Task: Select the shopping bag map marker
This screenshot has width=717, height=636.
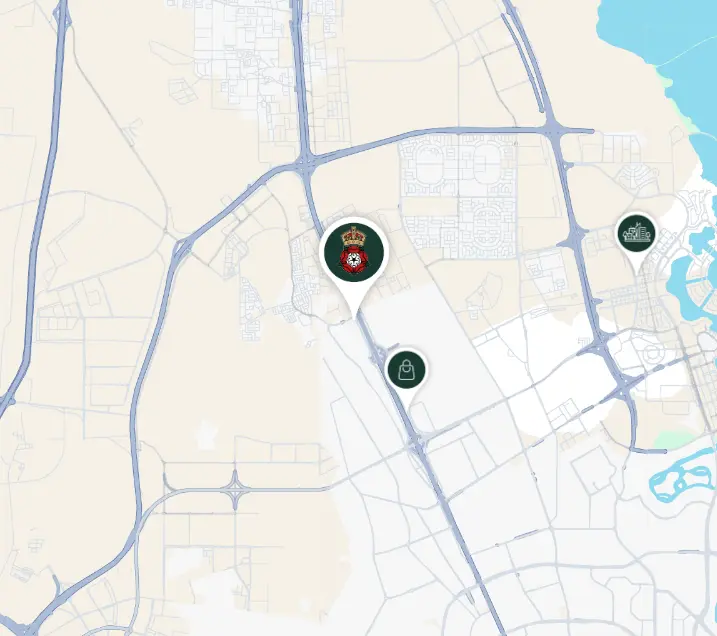Action: tap(407, 369)
